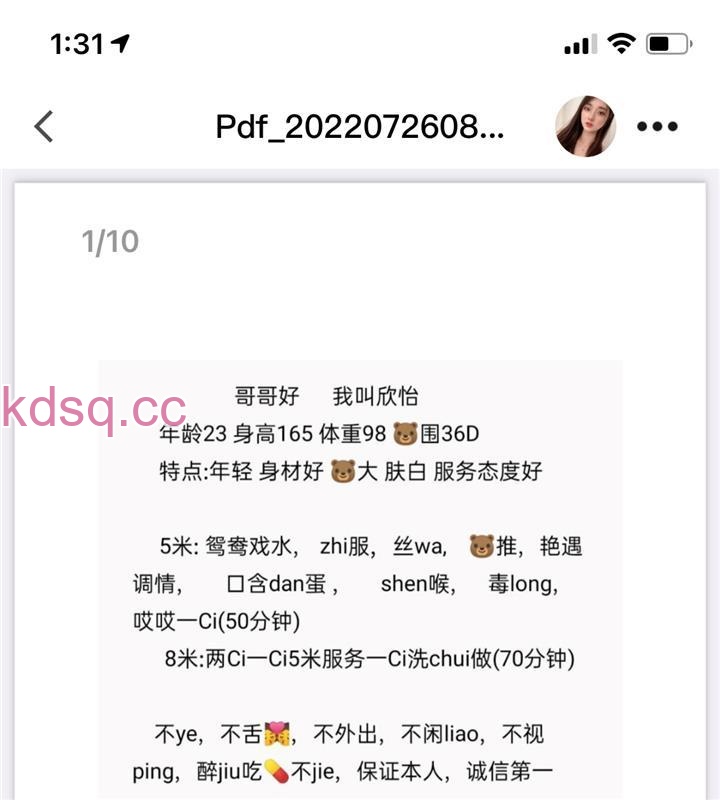Image resolution: width=720 pixels, height=800 pixels.
Task: Open the three-dot overflow menu
Action: click(657, 127)
